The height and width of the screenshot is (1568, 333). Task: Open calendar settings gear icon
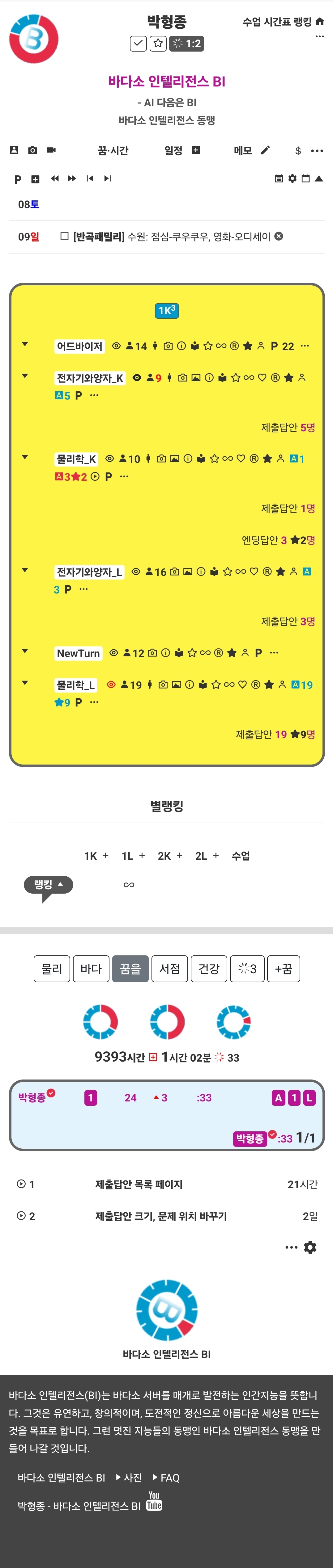click(x=292, y=178)
